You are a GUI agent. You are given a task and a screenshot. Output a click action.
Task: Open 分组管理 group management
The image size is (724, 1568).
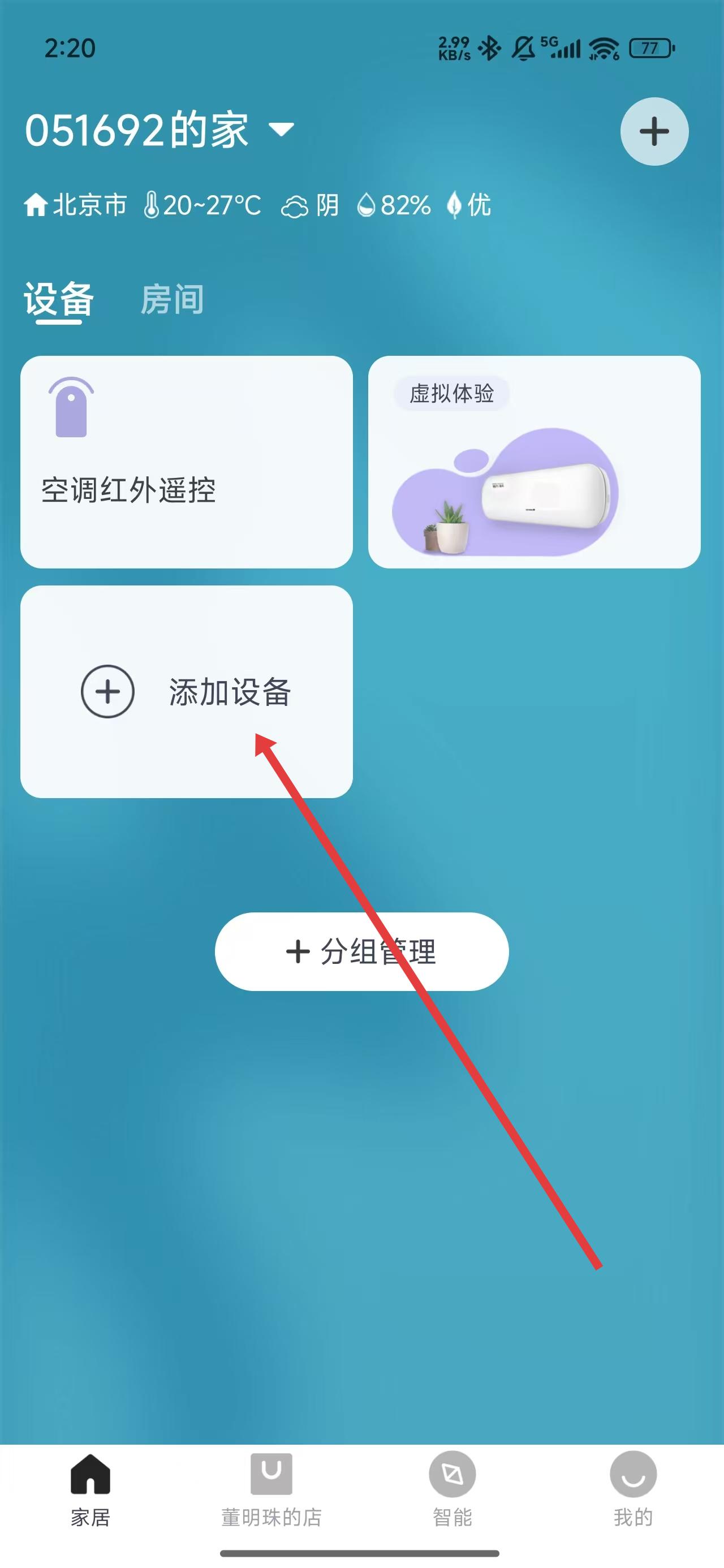click(x=361, y=951)
